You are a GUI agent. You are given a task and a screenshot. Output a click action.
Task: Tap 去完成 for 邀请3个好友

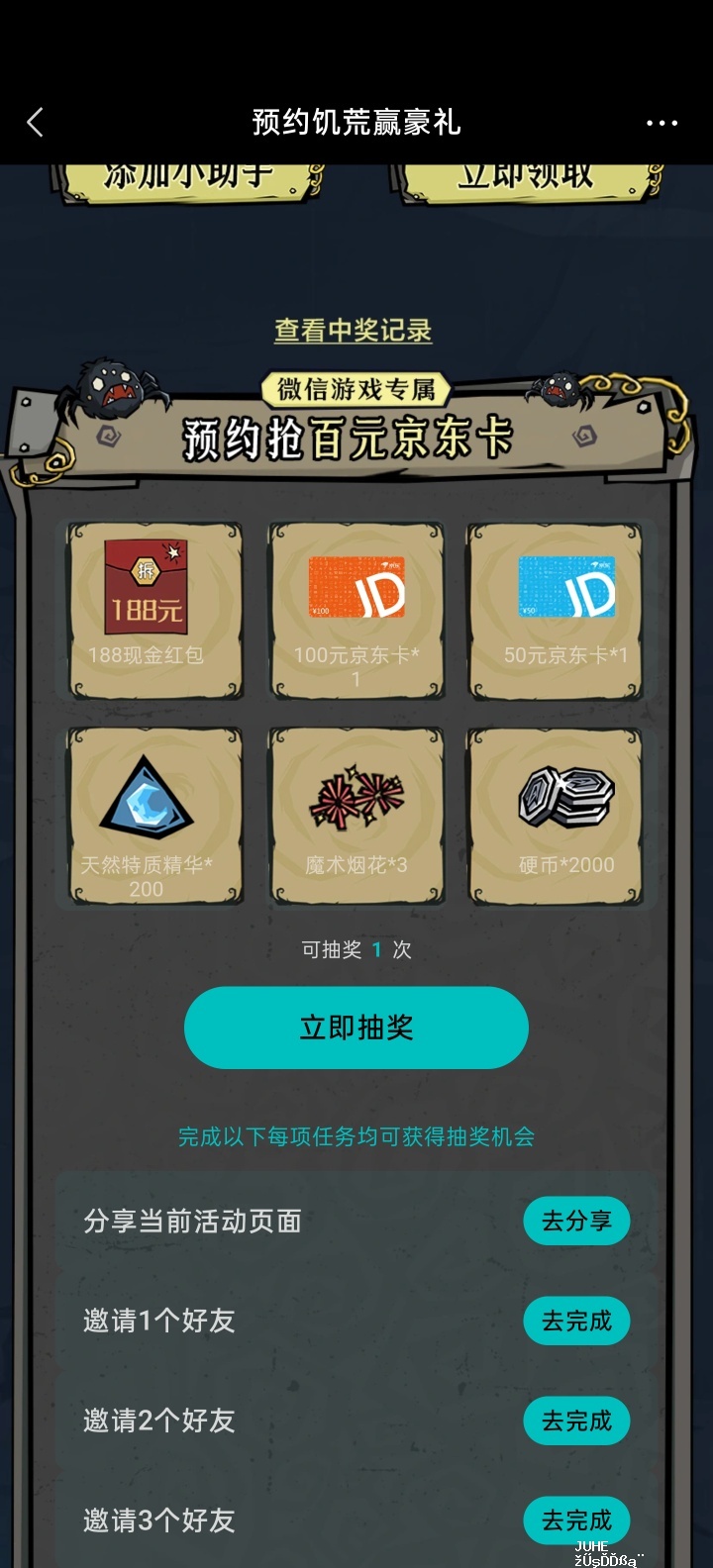(x=576, y=1520)
